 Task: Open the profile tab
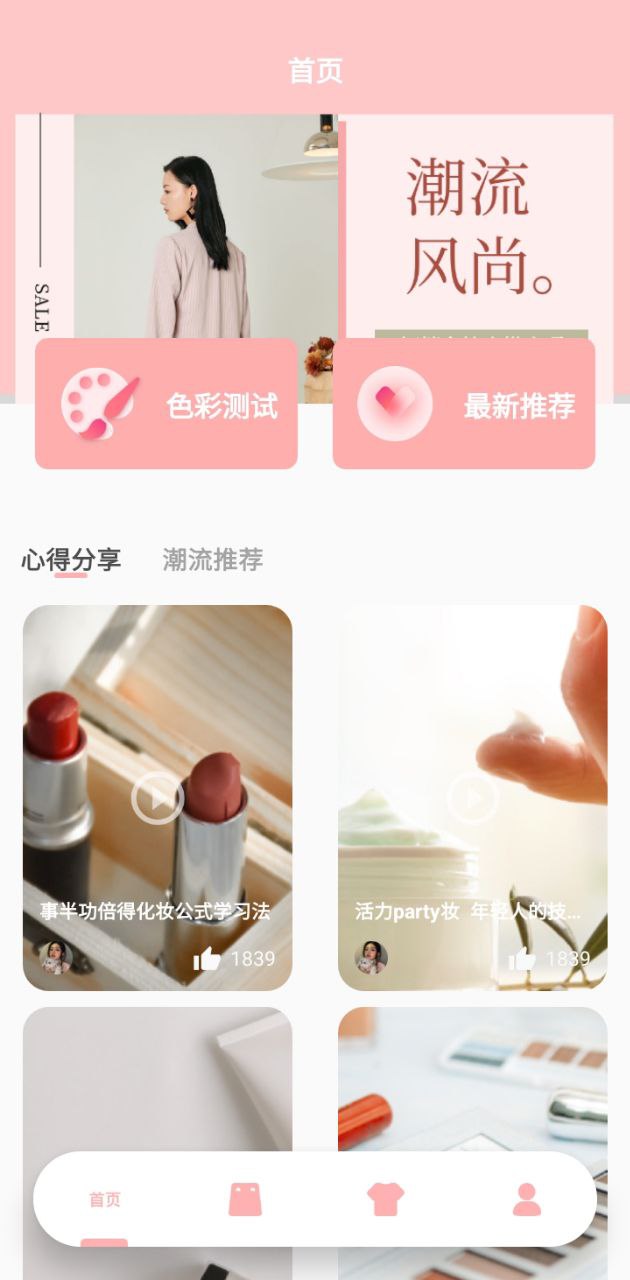pos(526,1199)
